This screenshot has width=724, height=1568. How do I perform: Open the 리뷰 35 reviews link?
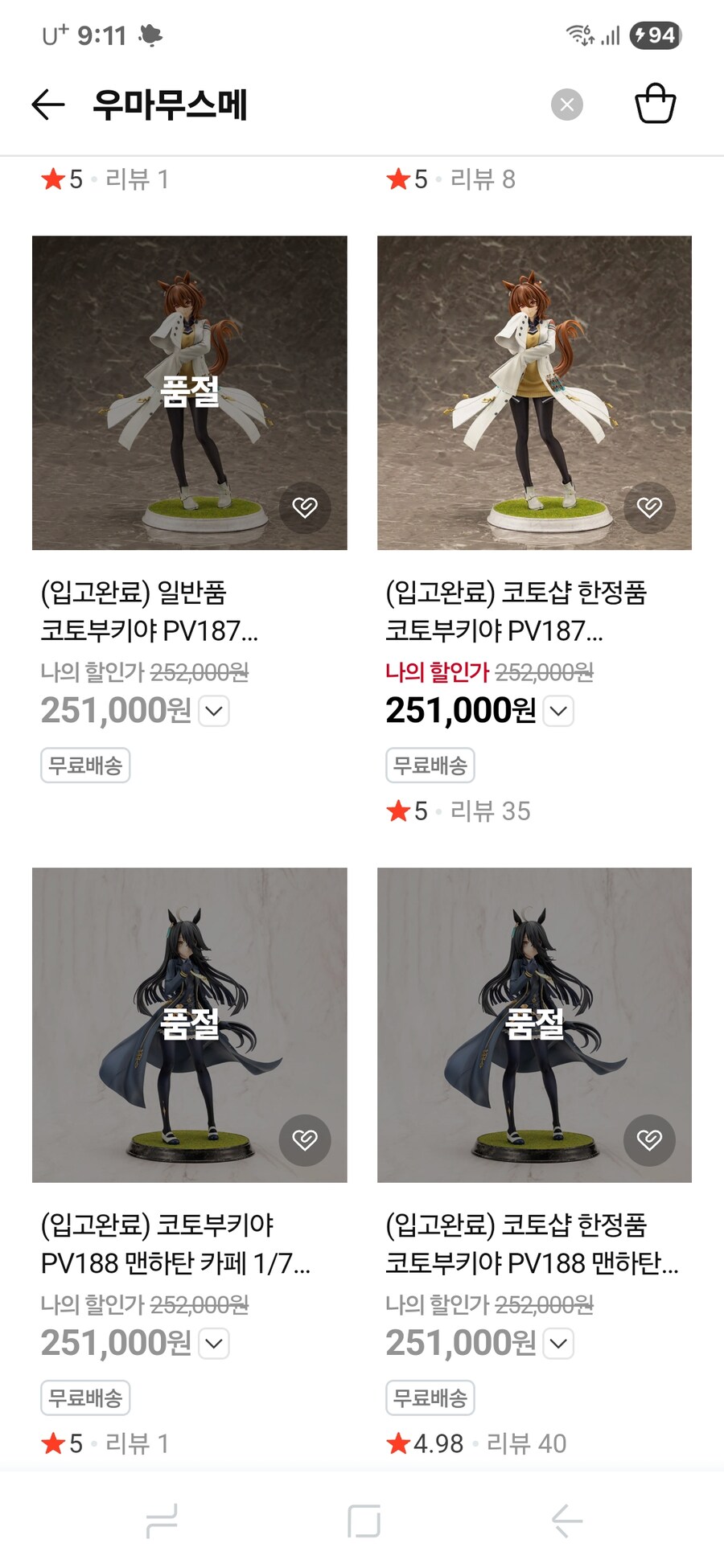pos(492,812)
